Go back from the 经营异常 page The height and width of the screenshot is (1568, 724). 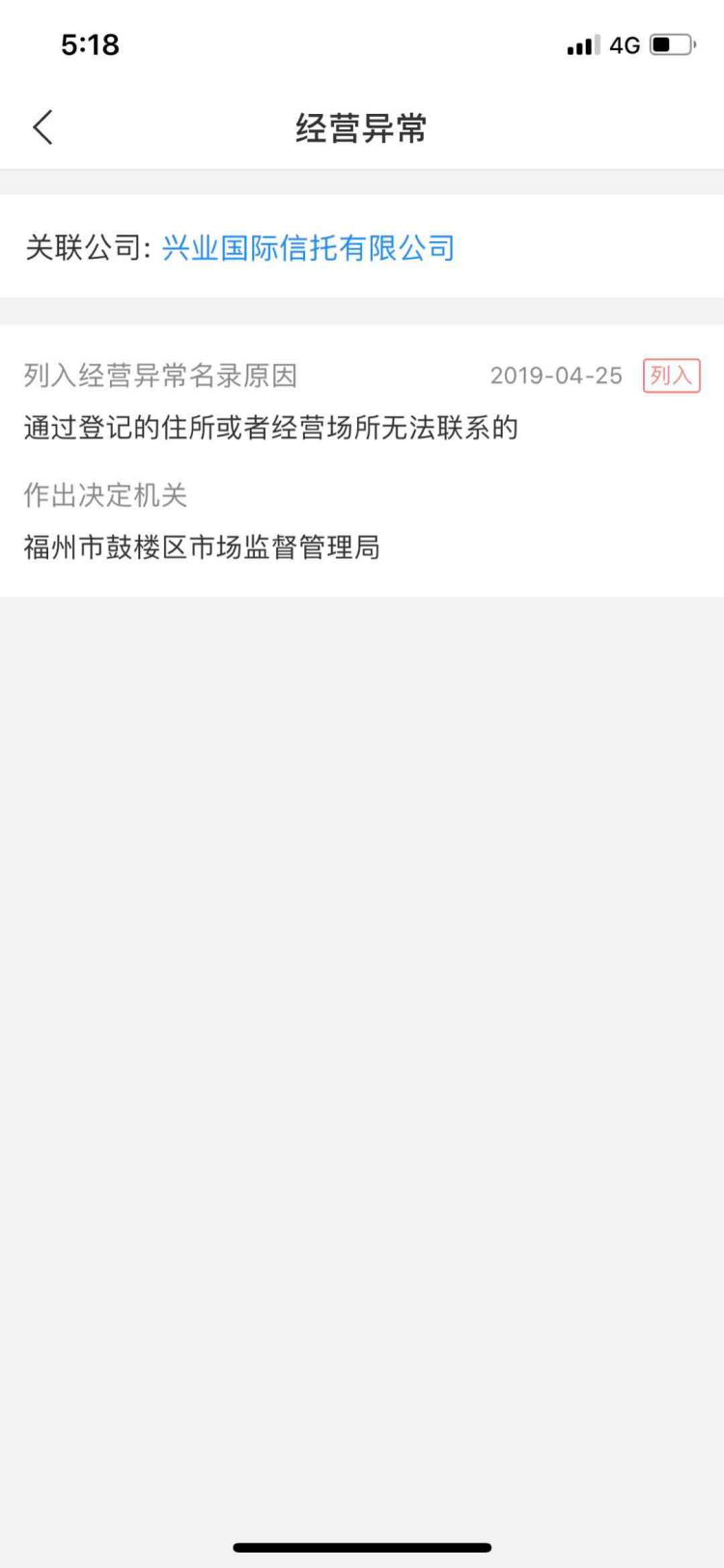(43, 127)
